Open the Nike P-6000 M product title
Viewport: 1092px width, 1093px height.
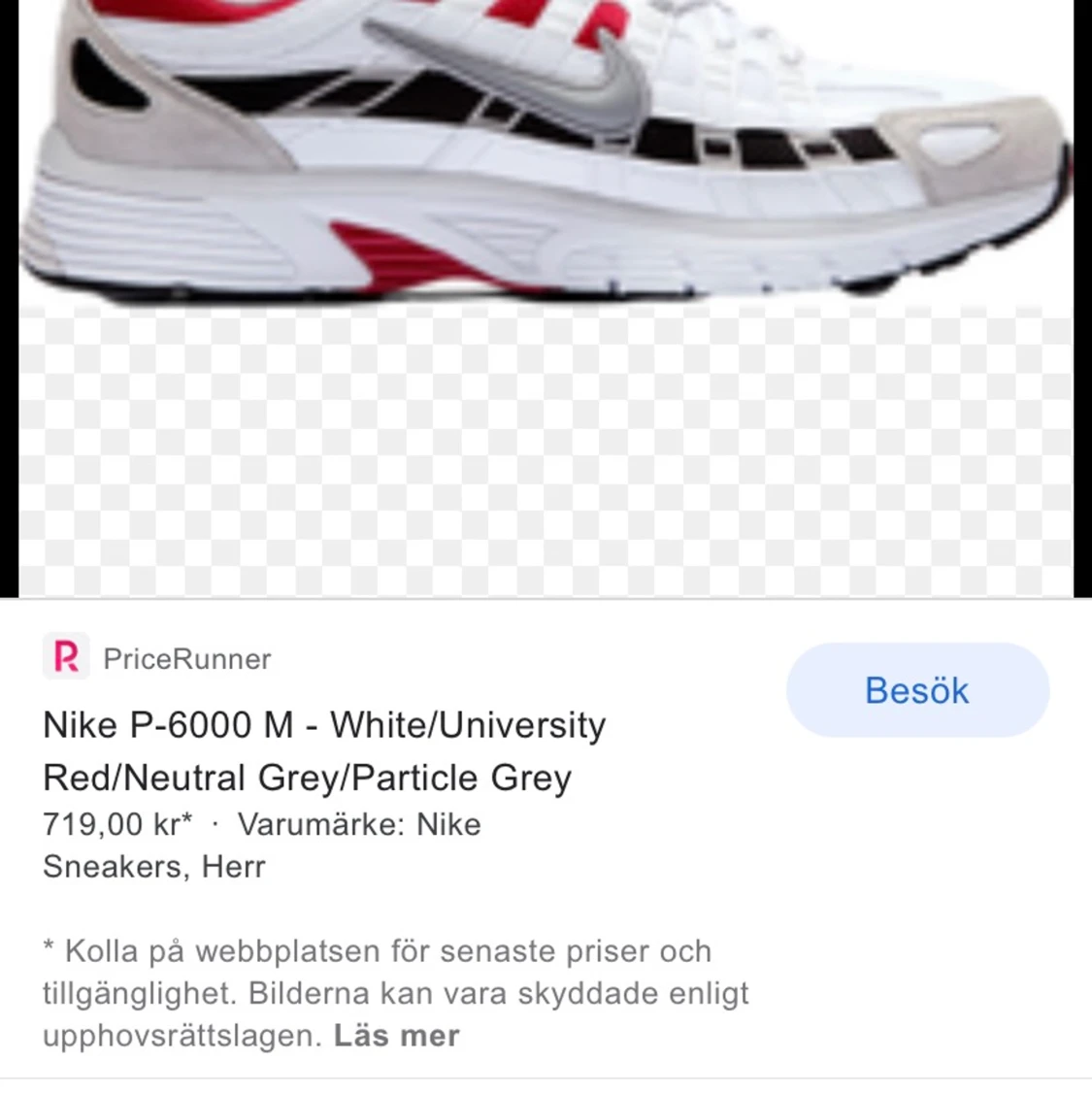tap(324, 725)
